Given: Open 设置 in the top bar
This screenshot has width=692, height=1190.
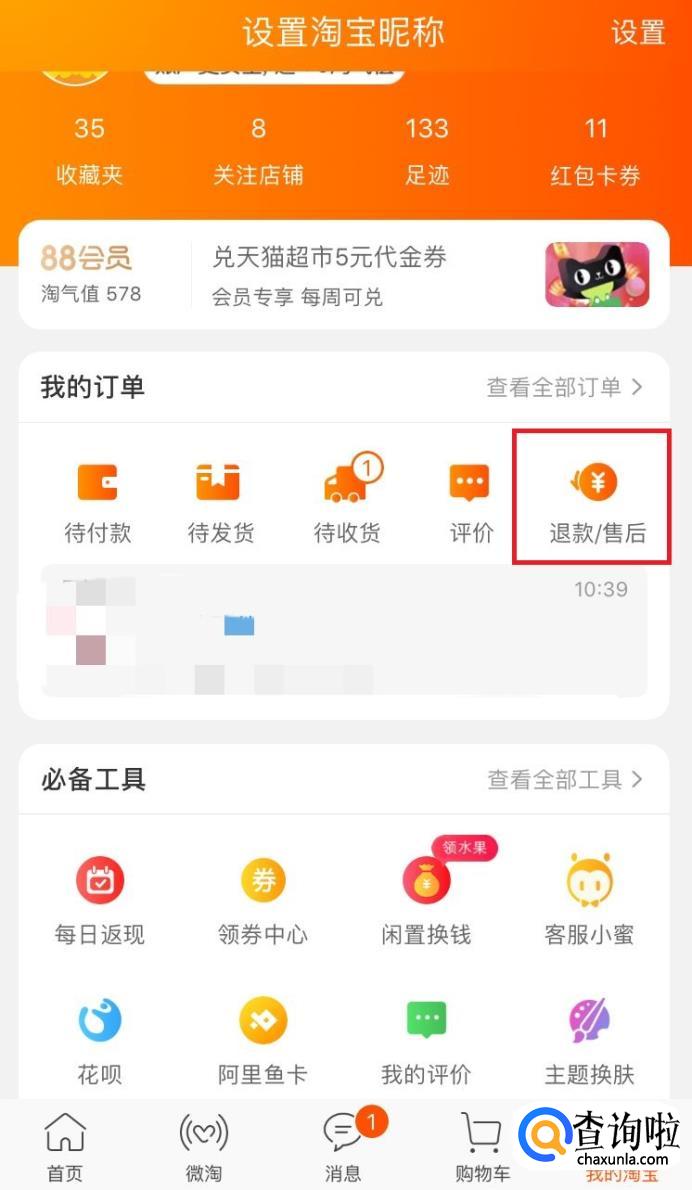Looking at the screenshot, I should pyautogui.click(x=638, y=33).
